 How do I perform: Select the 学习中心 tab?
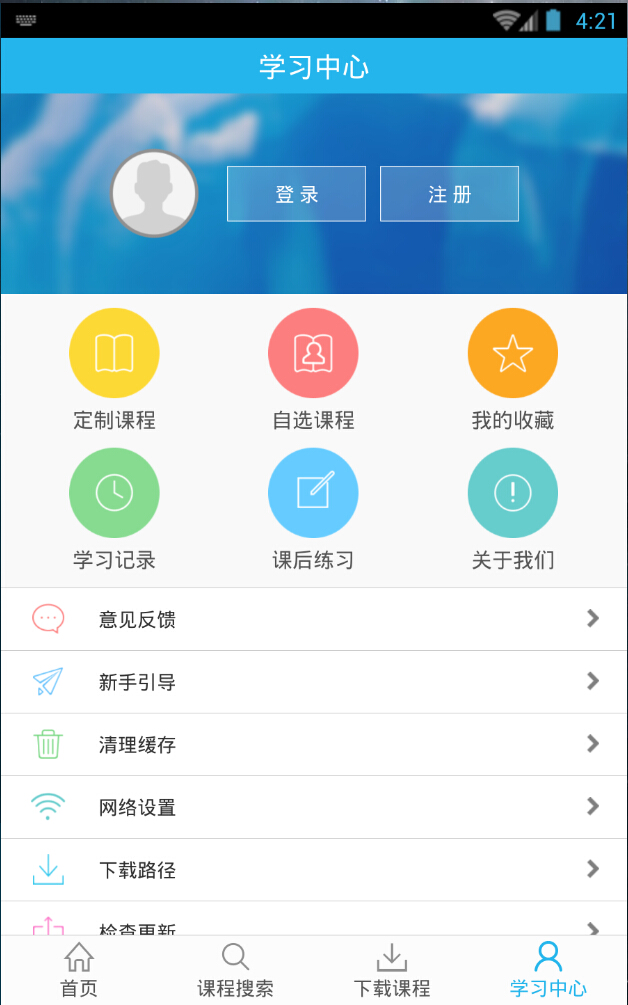coord(548,970)
